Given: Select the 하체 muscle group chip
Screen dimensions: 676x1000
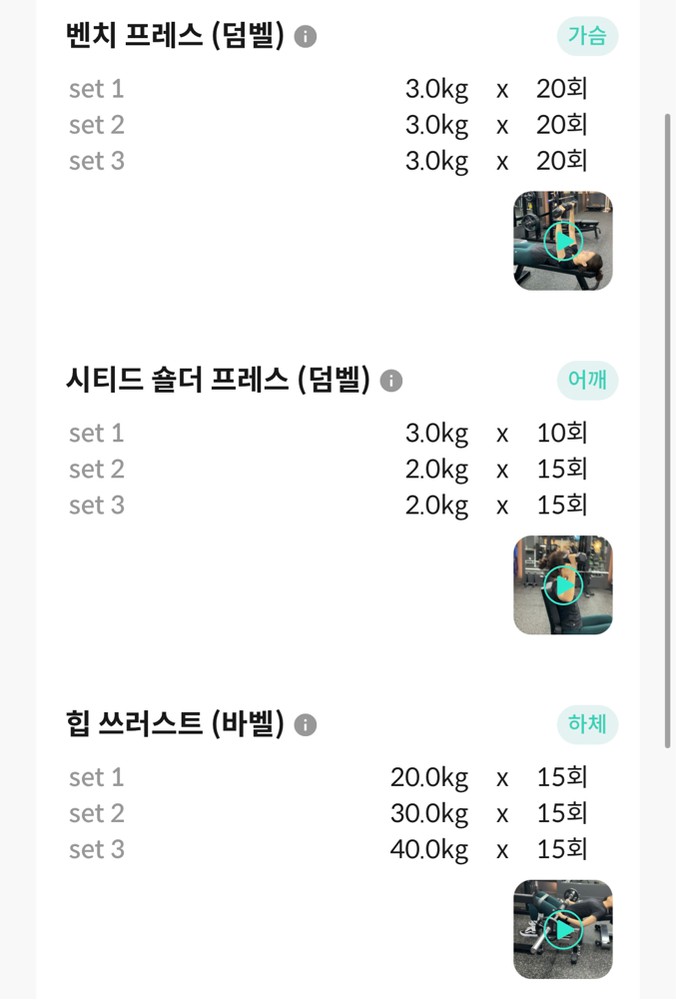Looking at the screenshot, I should tap(587, 725).
